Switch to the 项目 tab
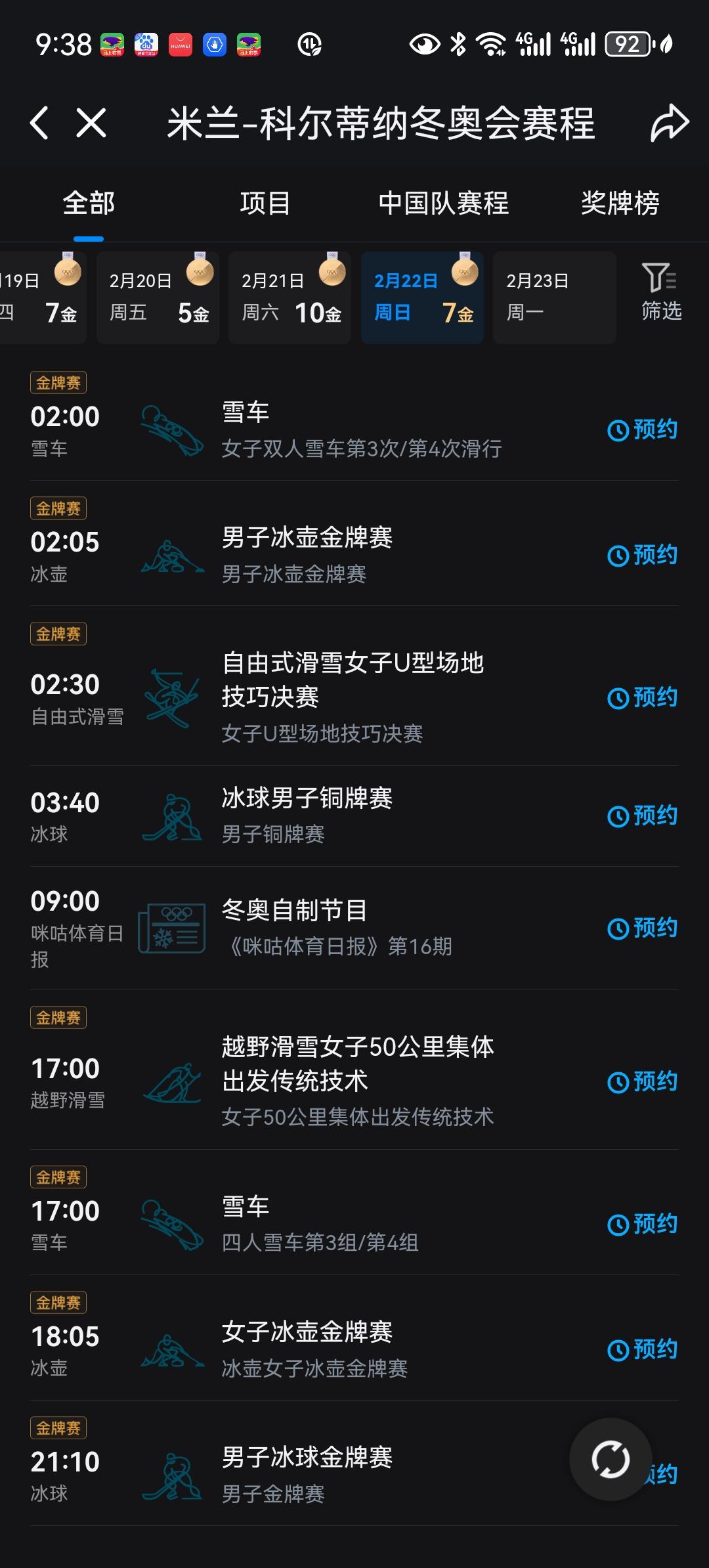 pos(265,204)
